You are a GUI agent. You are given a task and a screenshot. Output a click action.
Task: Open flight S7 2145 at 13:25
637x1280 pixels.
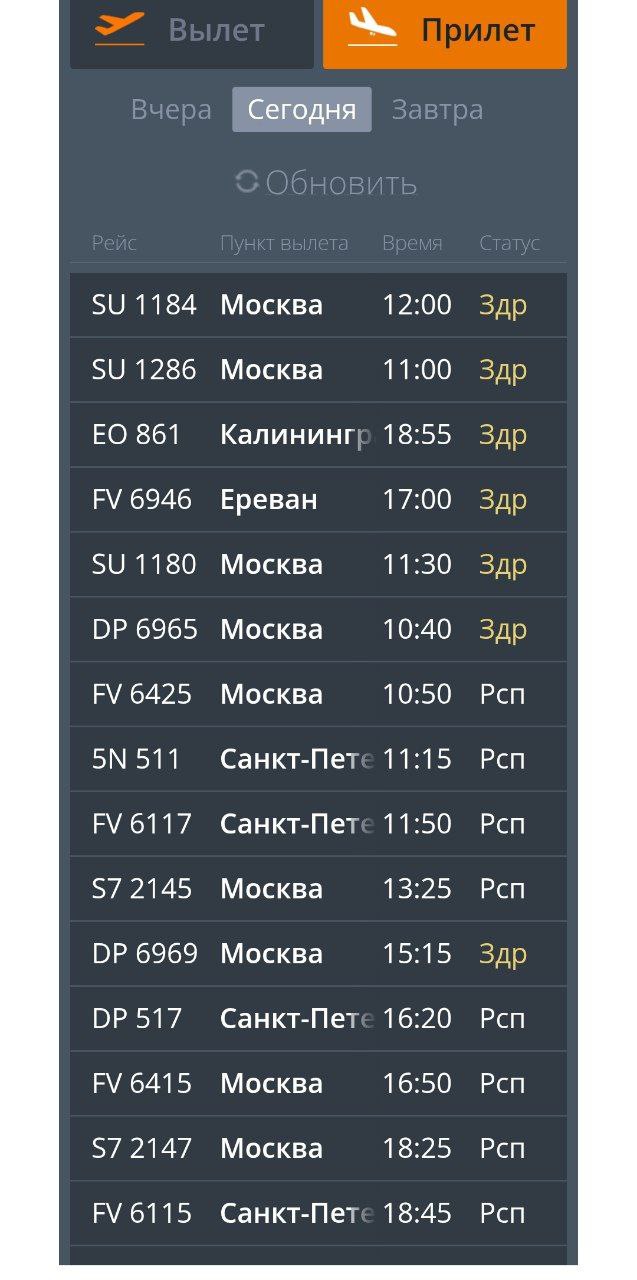(x=318, y=890)
